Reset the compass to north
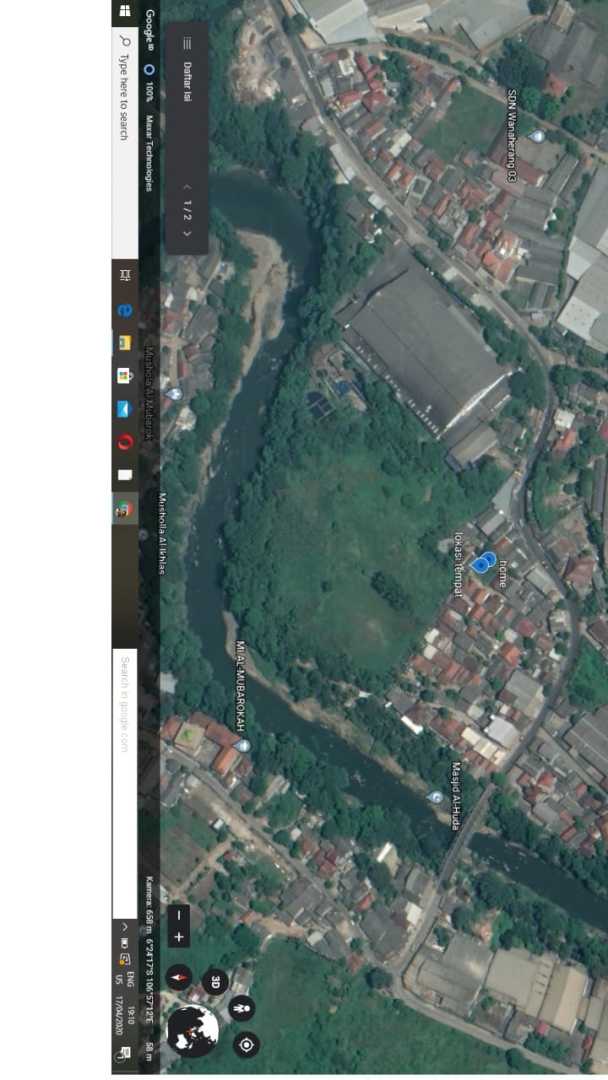The width and height of the screenshot is (608, 1080). (x=179, y=977)
